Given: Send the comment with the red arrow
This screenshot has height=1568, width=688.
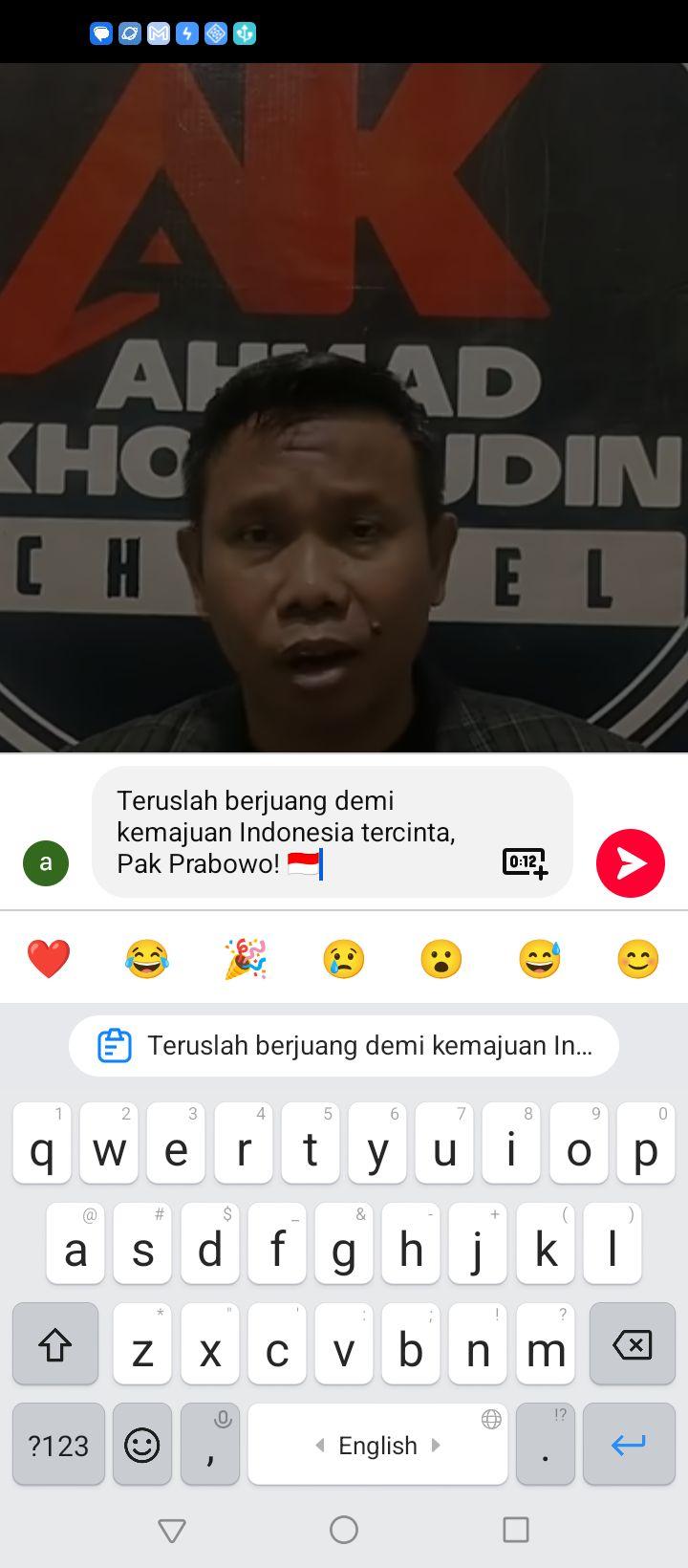Looking at the screenshot, I should [x=631, y=863].
